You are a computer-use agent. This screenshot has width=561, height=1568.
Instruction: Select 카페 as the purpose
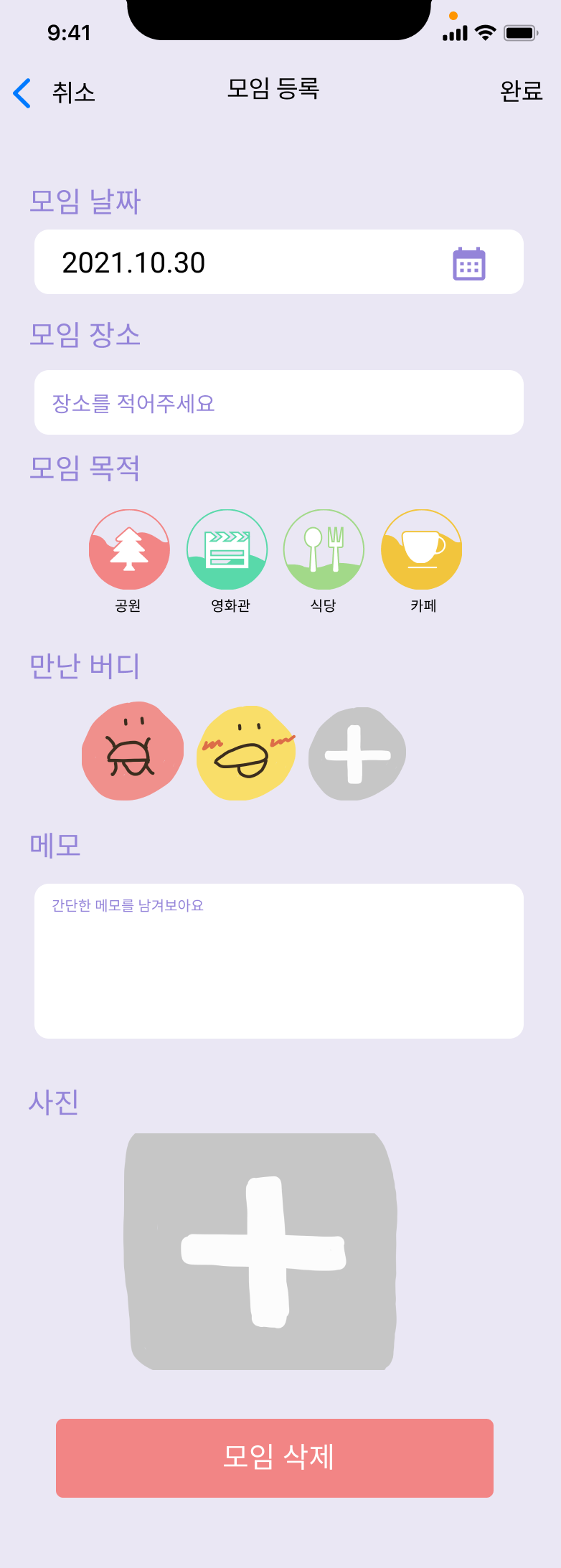(421, 549)
